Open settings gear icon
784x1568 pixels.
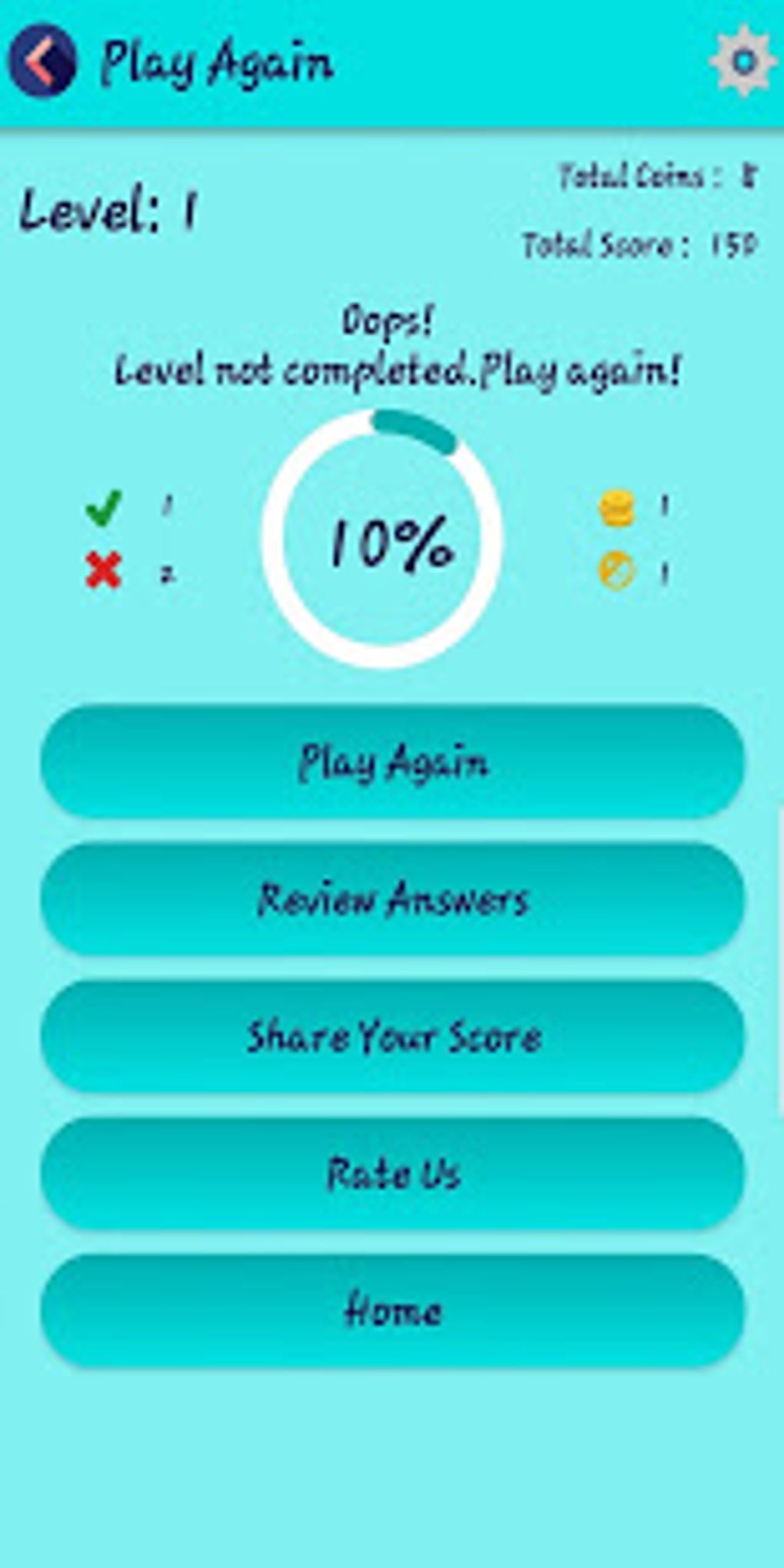(x=742, y=60)
